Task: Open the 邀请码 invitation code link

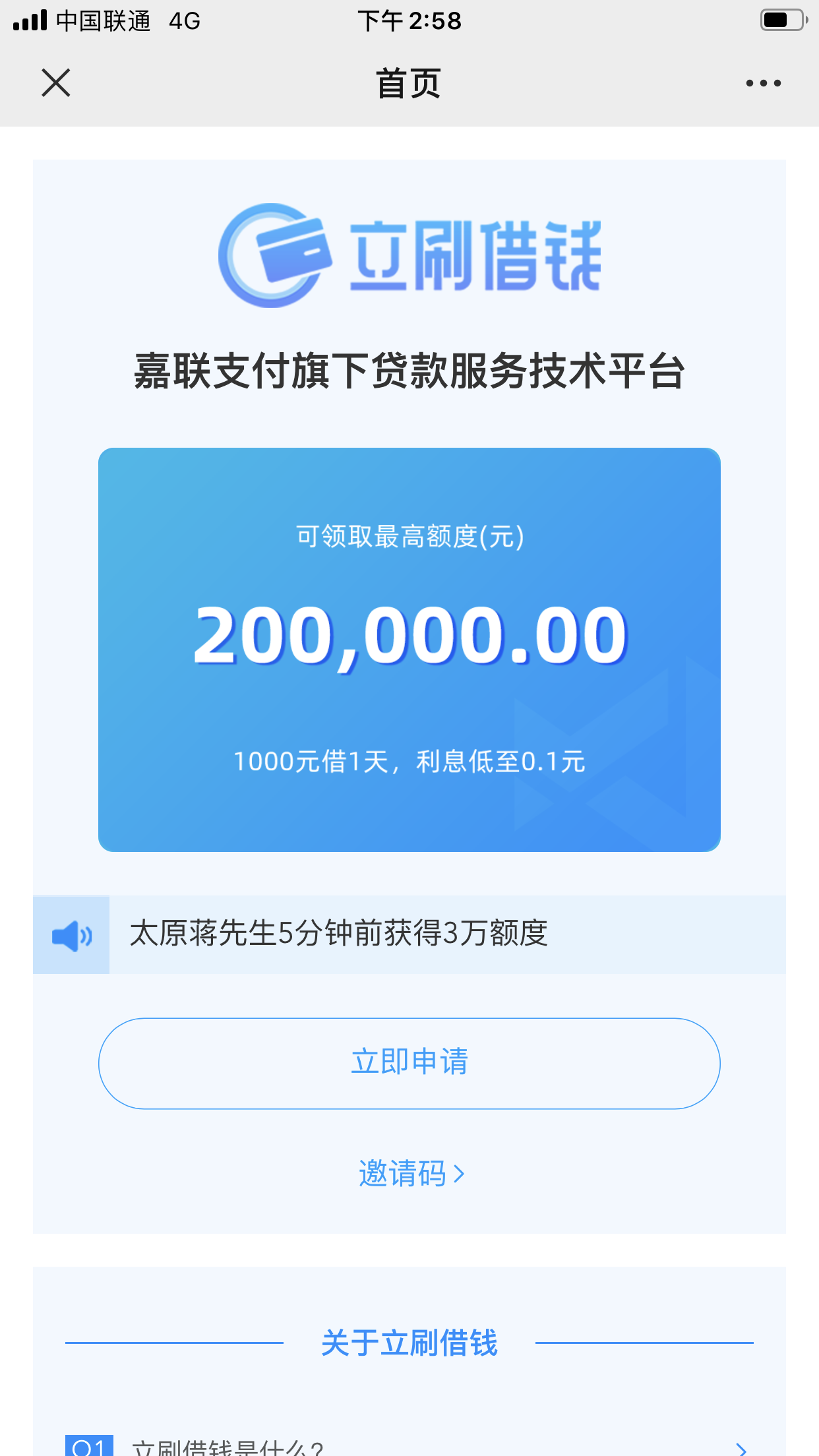Action: [x=411, y=1174]
